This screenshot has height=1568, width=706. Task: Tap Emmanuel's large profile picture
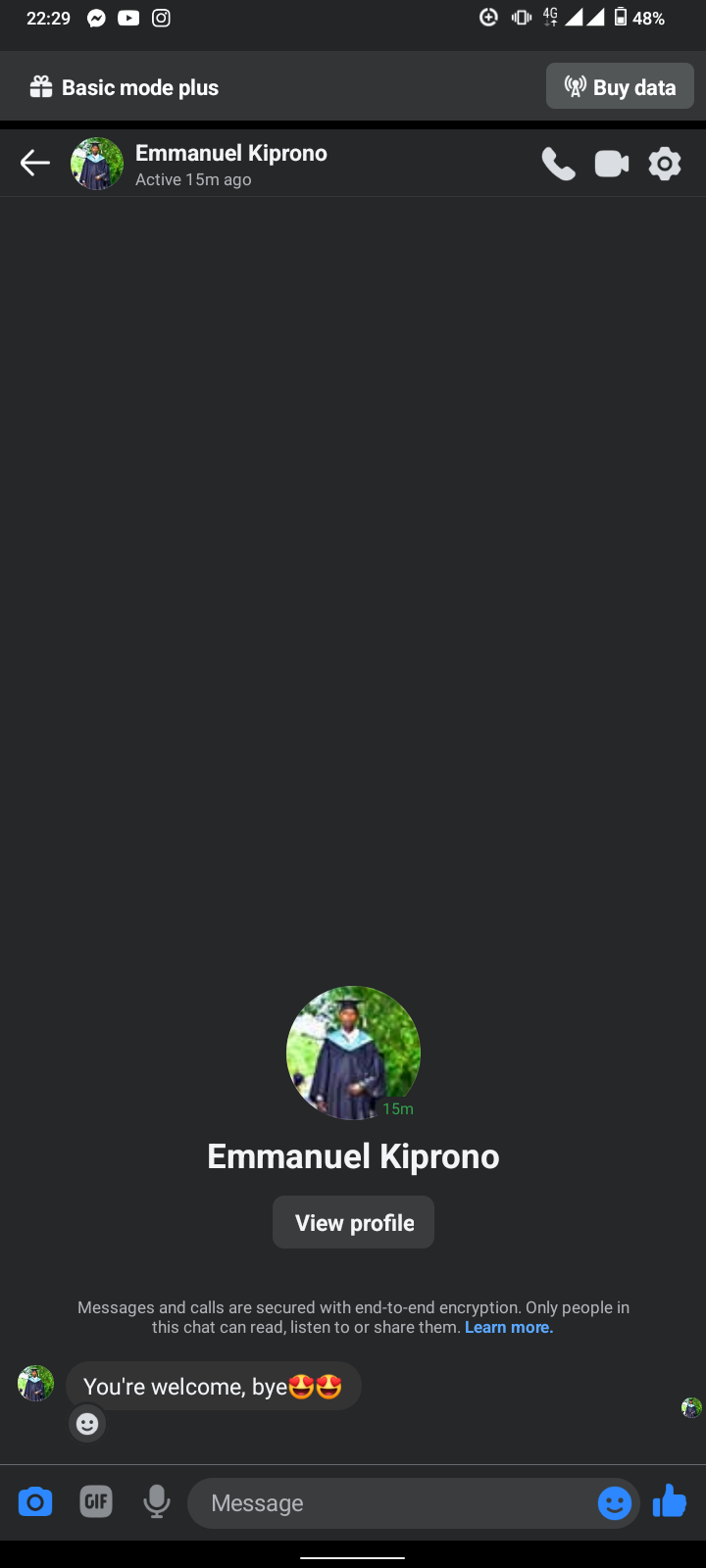pos(353,1053)
